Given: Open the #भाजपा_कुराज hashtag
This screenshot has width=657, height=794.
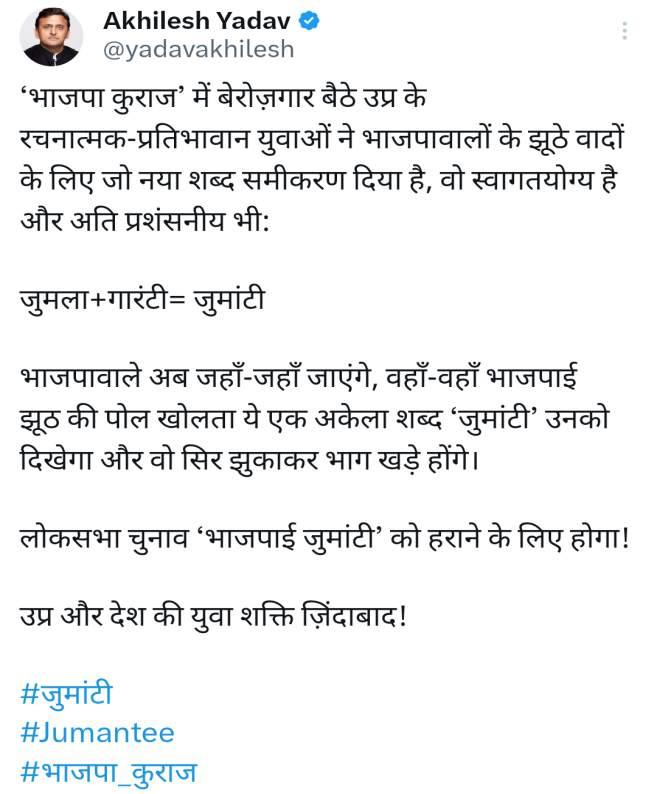Looking at the screenshot, I should click(x=109, y=771).
